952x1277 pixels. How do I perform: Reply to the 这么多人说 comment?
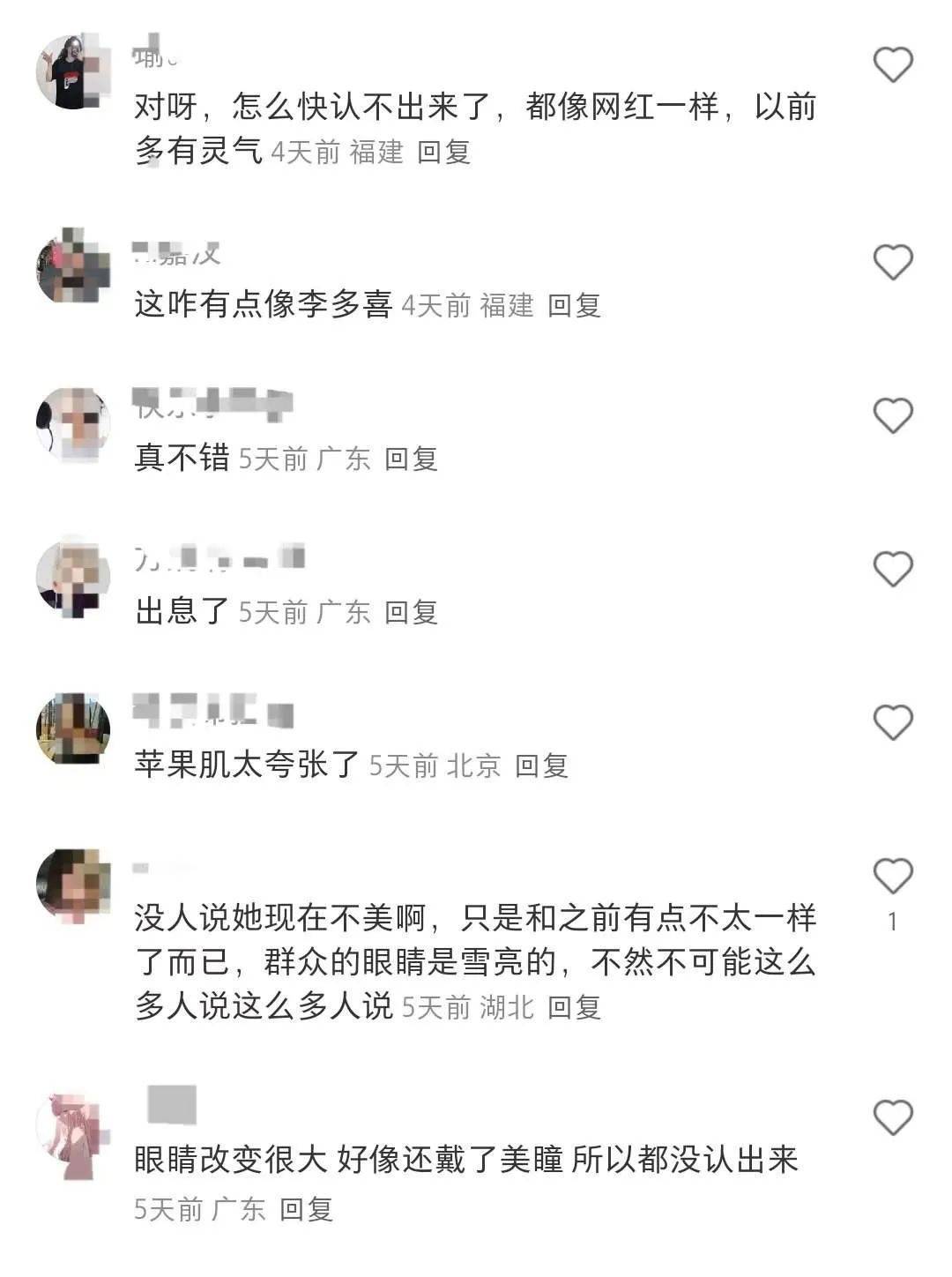tap(574, 1008)
